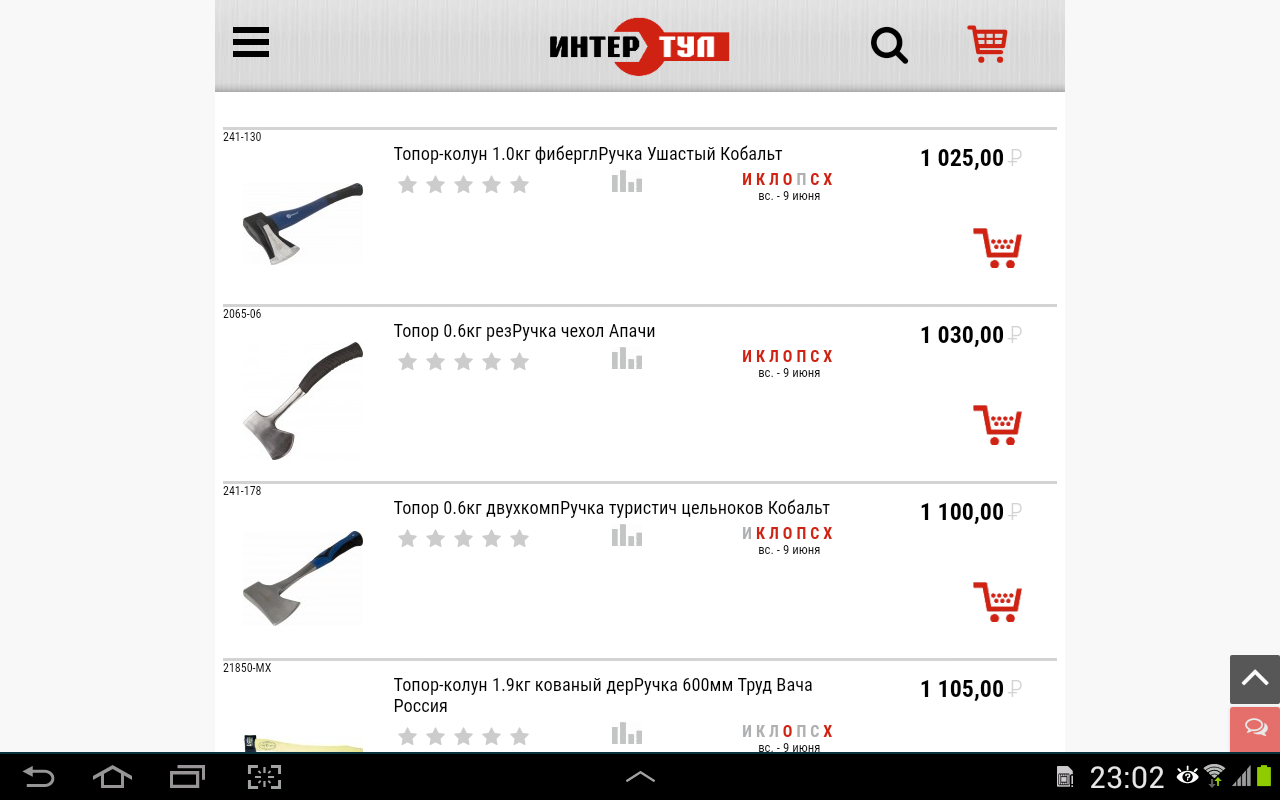Viewport: 1280px width, 800px height.
Task: View image of axe 2065-06
Action: point(303,400)
